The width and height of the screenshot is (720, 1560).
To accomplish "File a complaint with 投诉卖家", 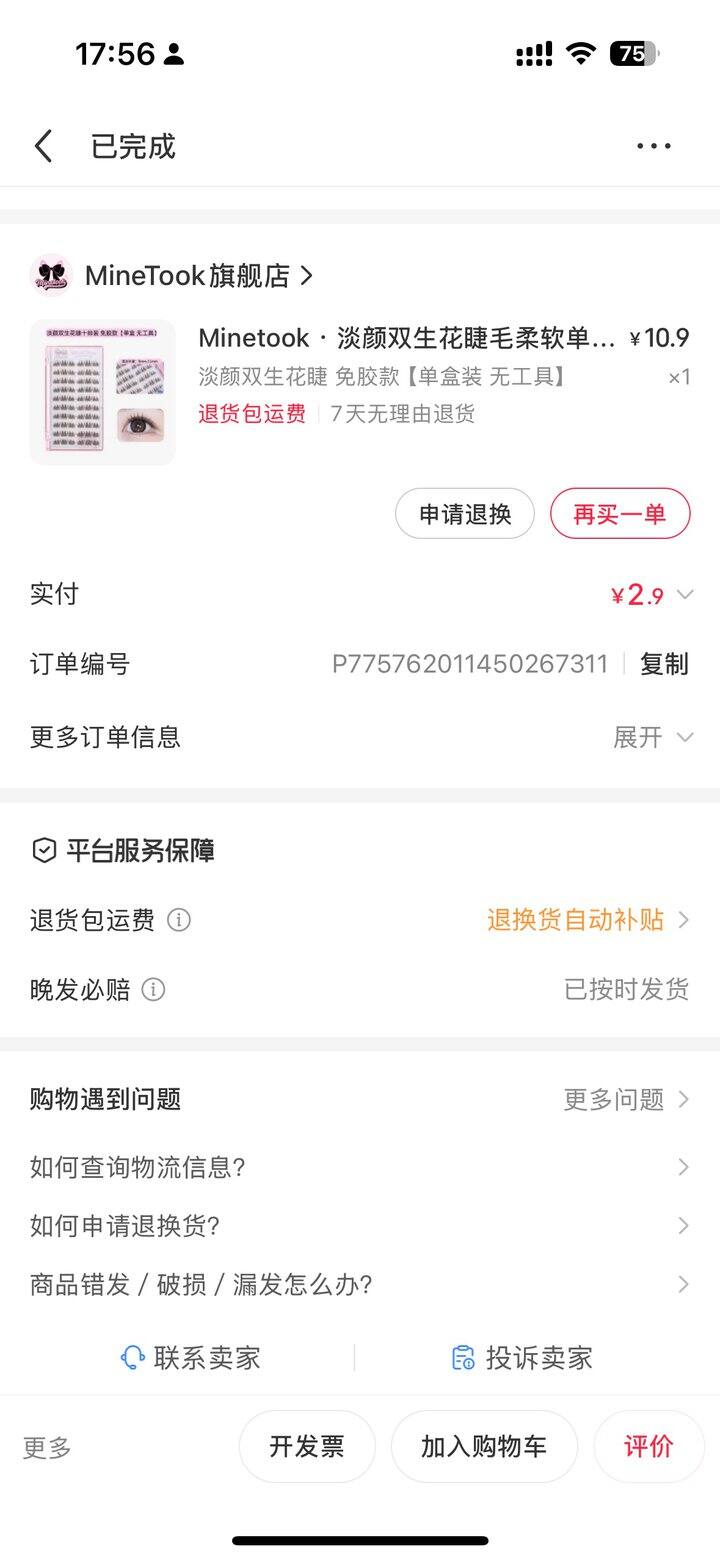I will tap(522, 1358).
